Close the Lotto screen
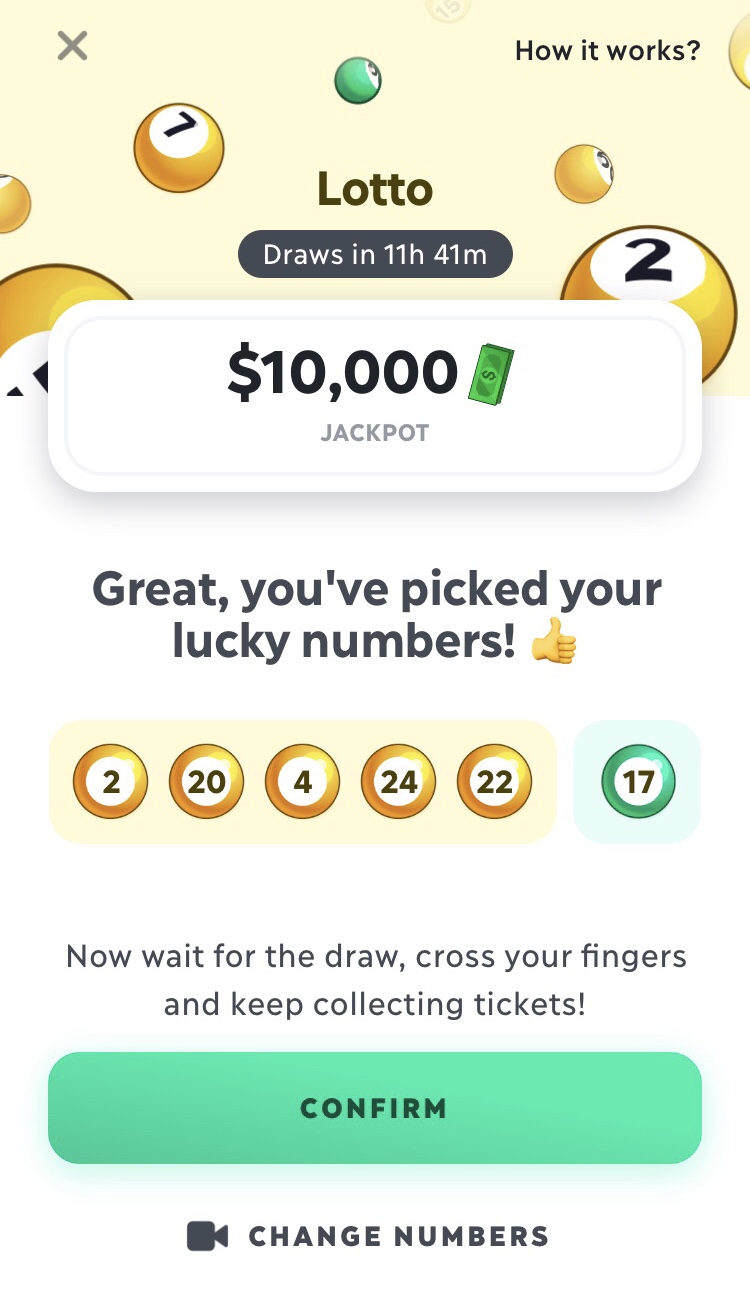This screenshot has width=750, height=1292. point(72,46)
